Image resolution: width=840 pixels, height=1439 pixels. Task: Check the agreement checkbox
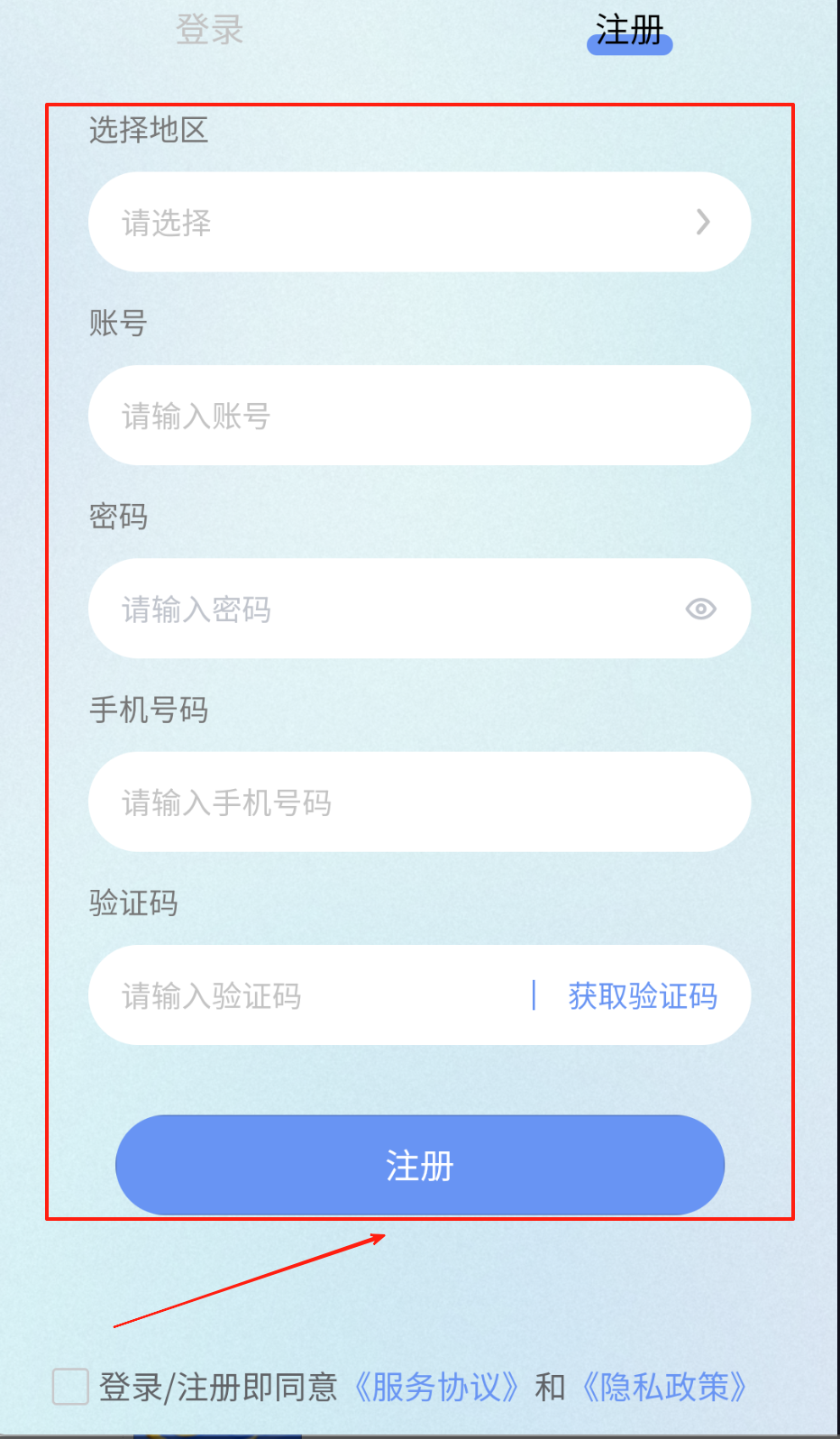70,1387
